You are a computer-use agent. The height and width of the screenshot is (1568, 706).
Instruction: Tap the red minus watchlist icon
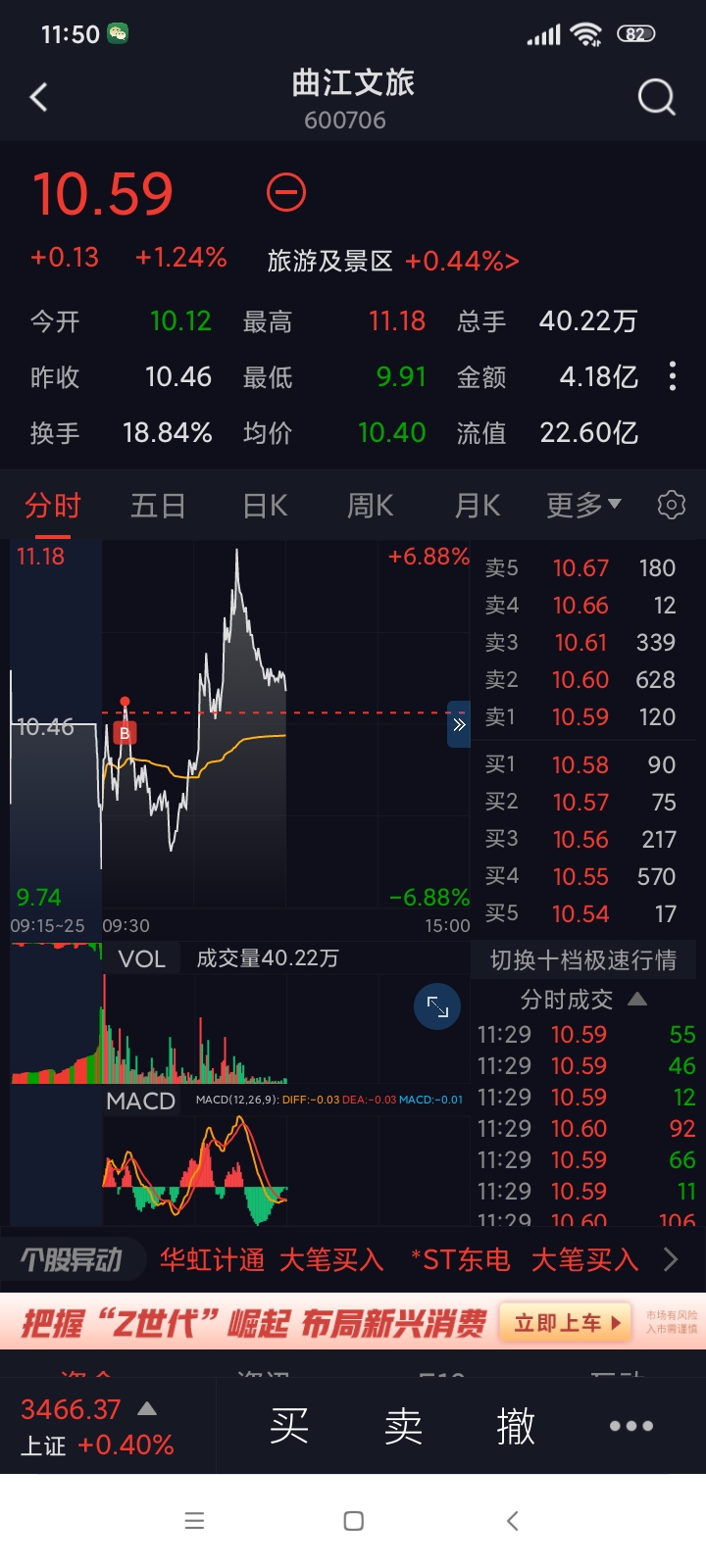pyautogui.click(x=286, y=192)
